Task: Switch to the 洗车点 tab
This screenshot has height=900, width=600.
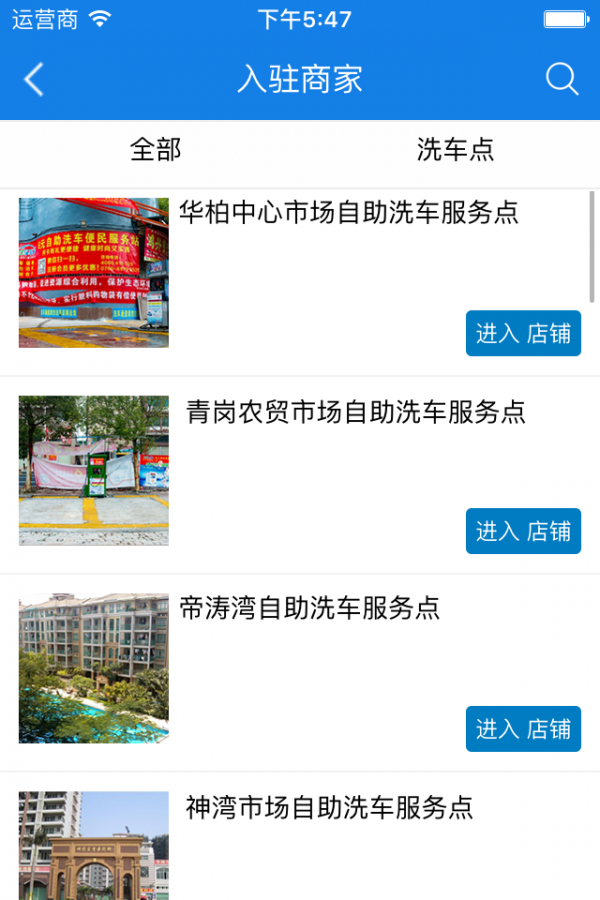Action: tap(455, 150)
